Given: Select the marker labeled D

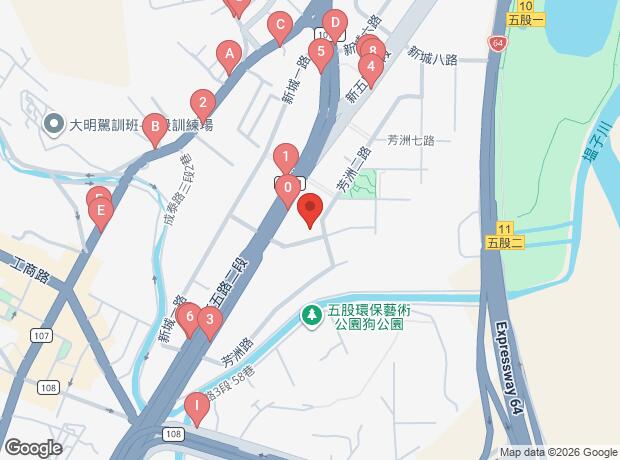Looking at the screenshot, I should click(x=335, y=23).
